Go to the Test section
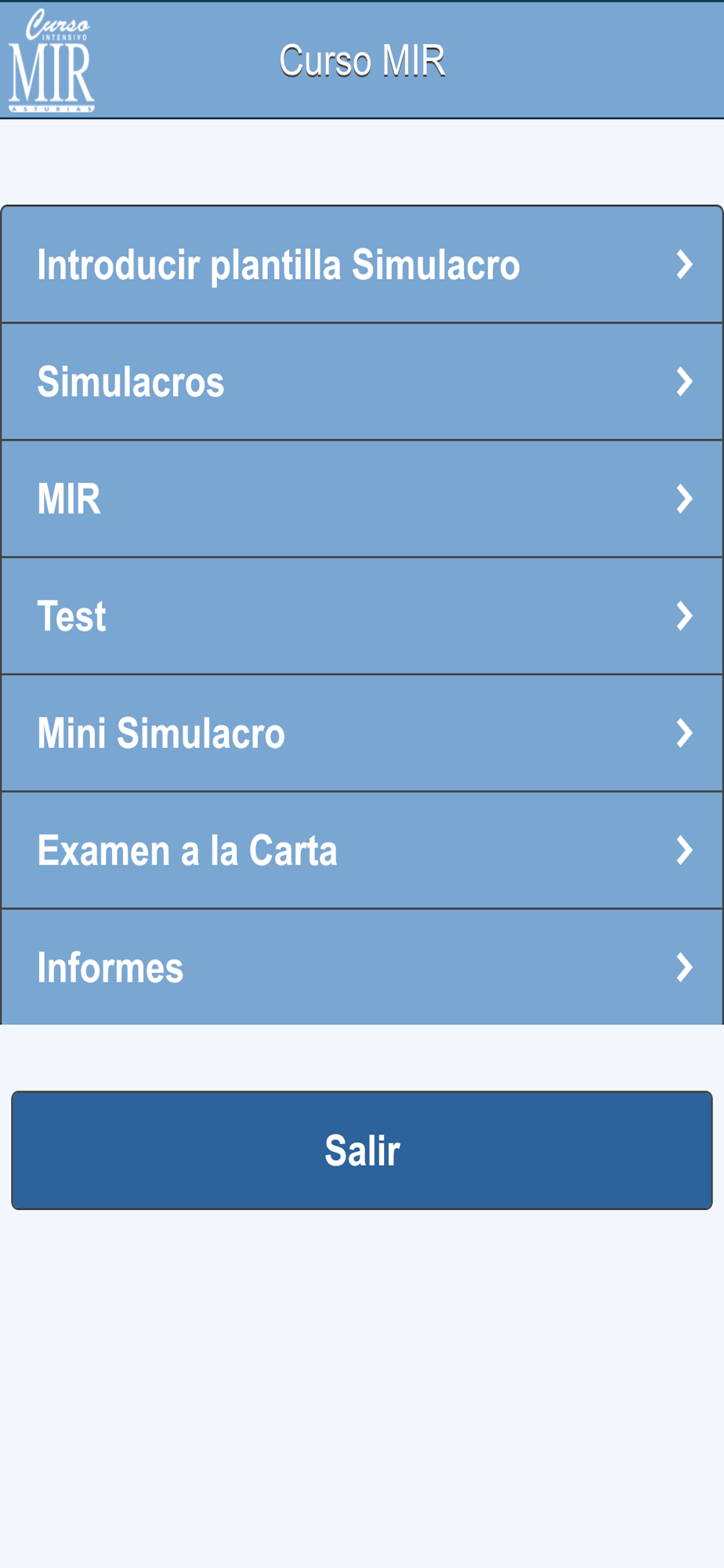The image size is (724, 1568). [x=362, y=616]
